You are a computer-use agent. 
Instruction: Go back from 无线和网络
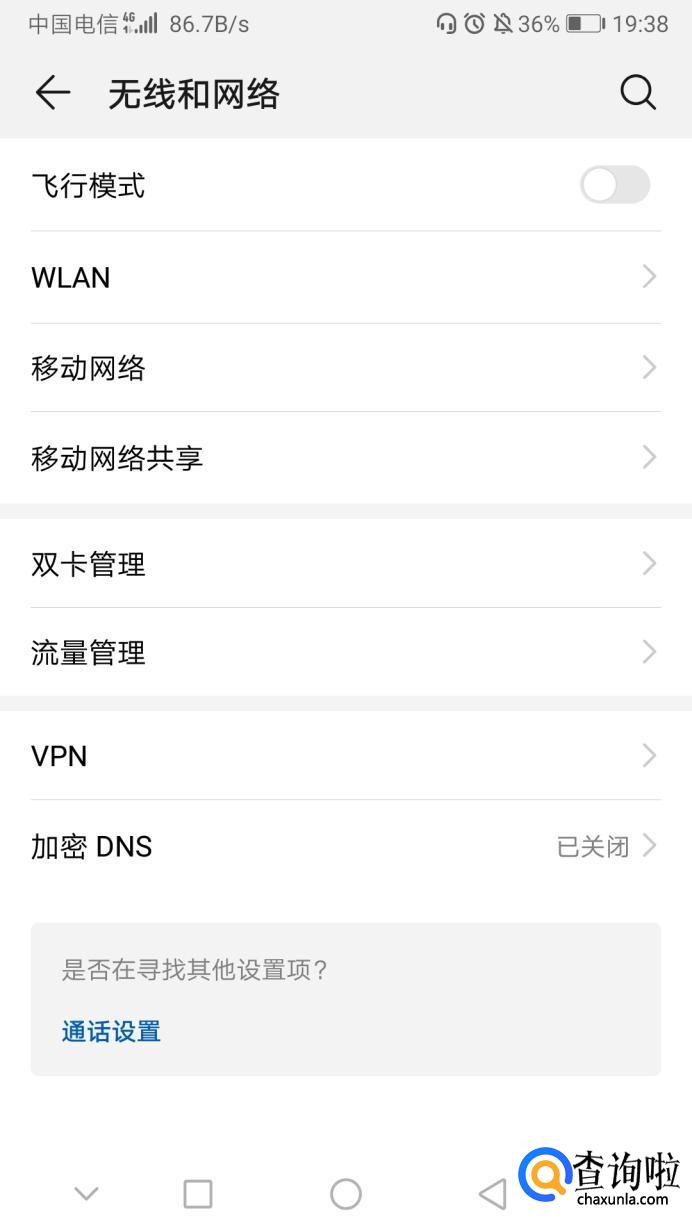[52, 93]
